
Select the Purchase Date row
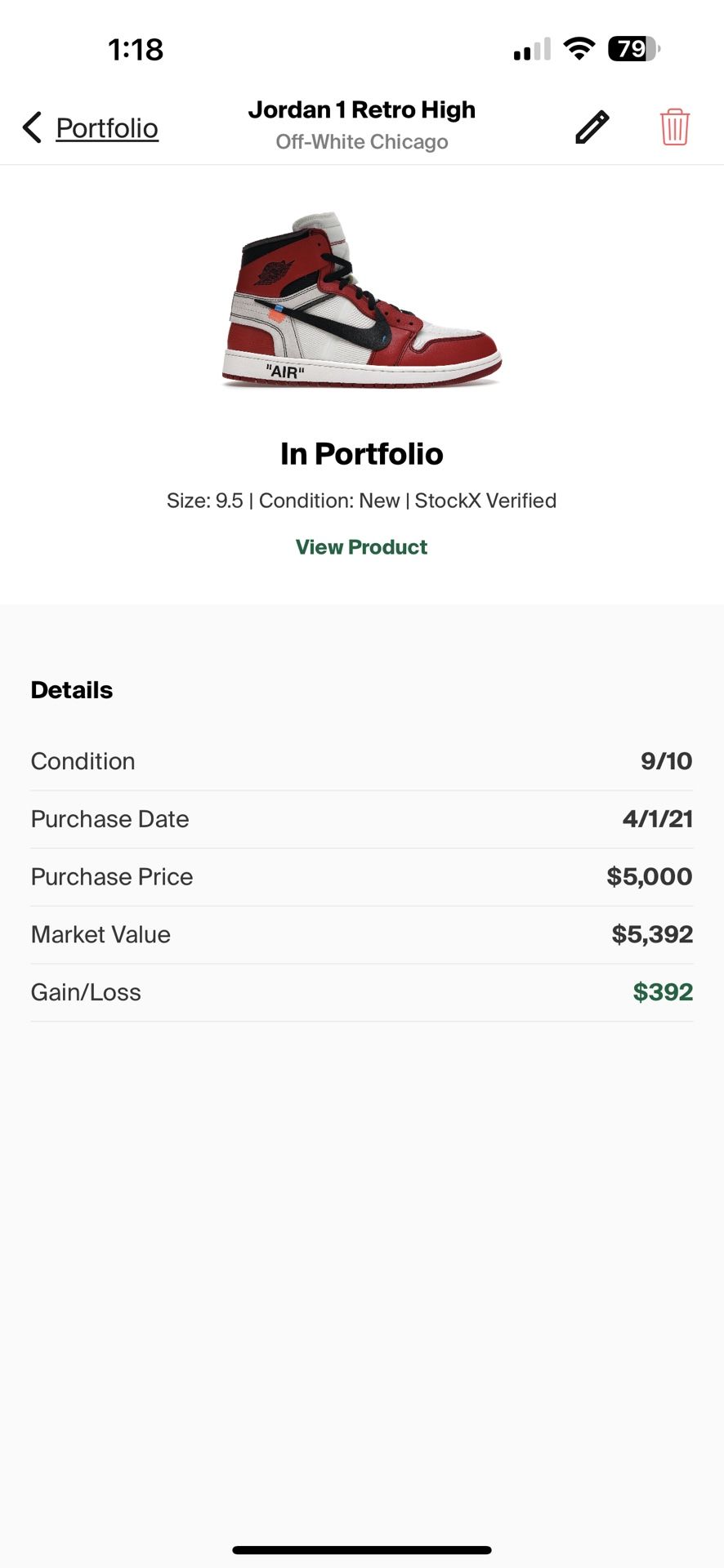(x=362, y=818)
